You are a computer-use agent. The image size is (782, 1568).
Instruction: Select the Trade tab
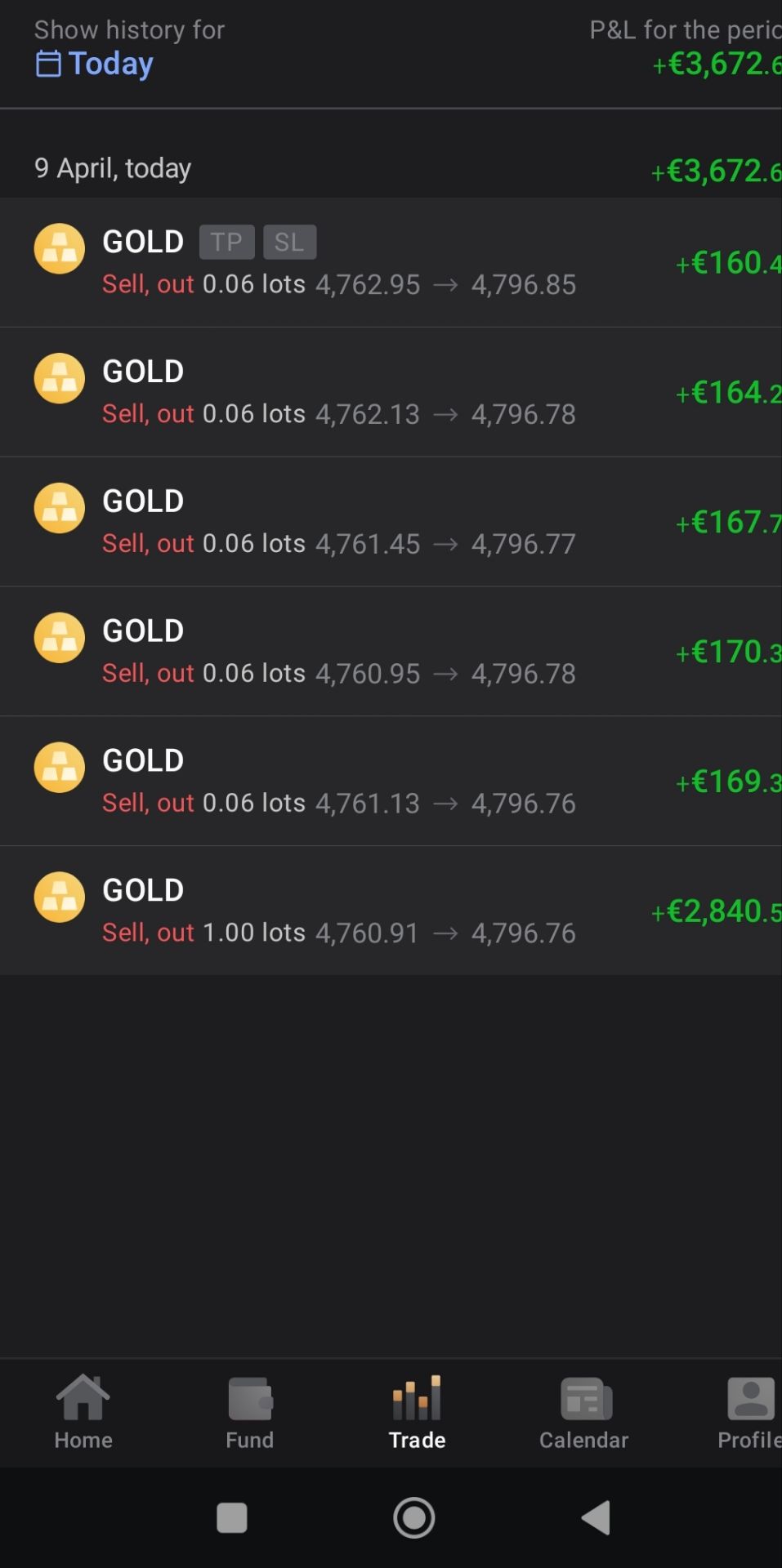tap(417, 1412)
